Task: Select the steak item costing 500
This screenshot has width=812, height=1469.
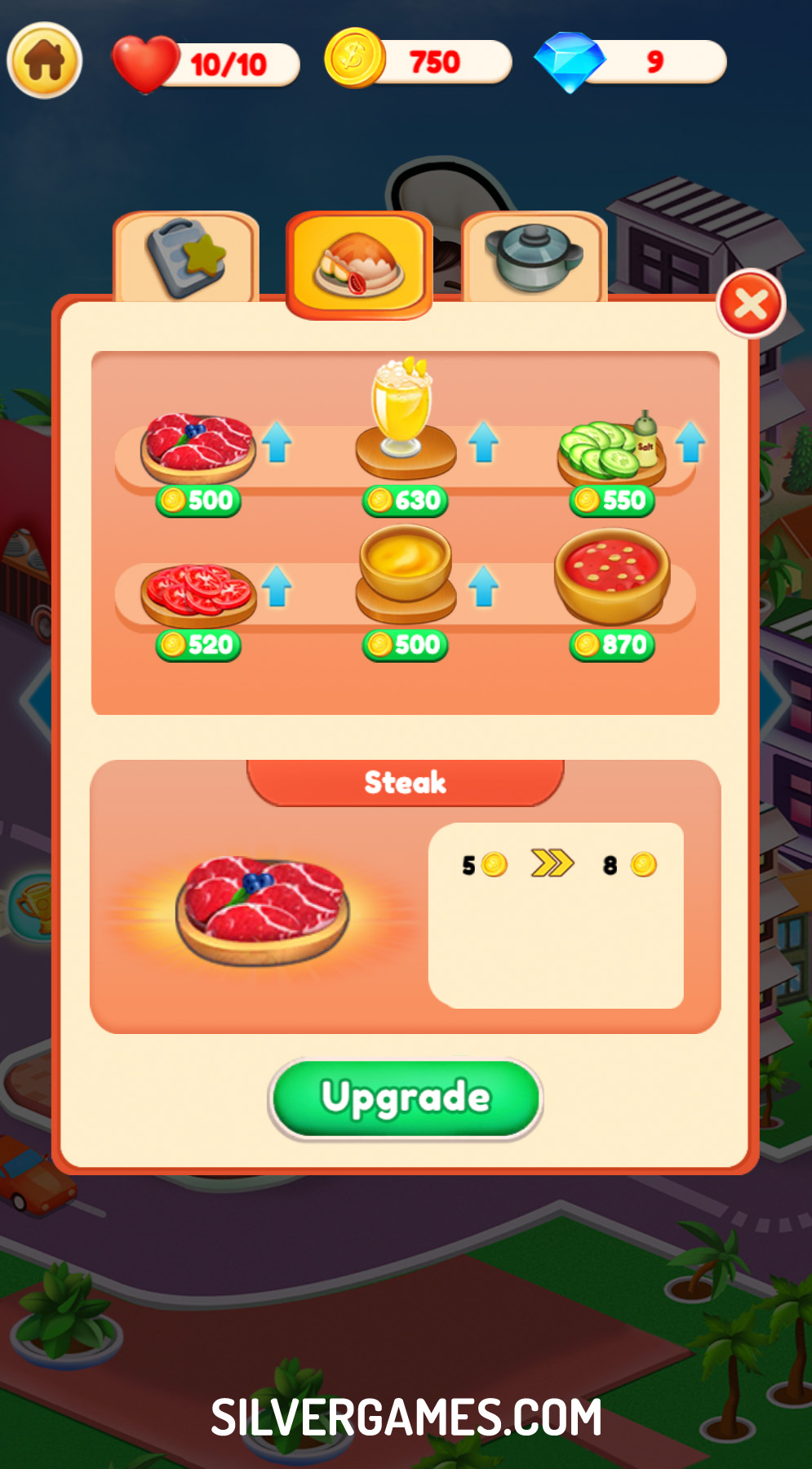Action: click(x=198, y=447)
